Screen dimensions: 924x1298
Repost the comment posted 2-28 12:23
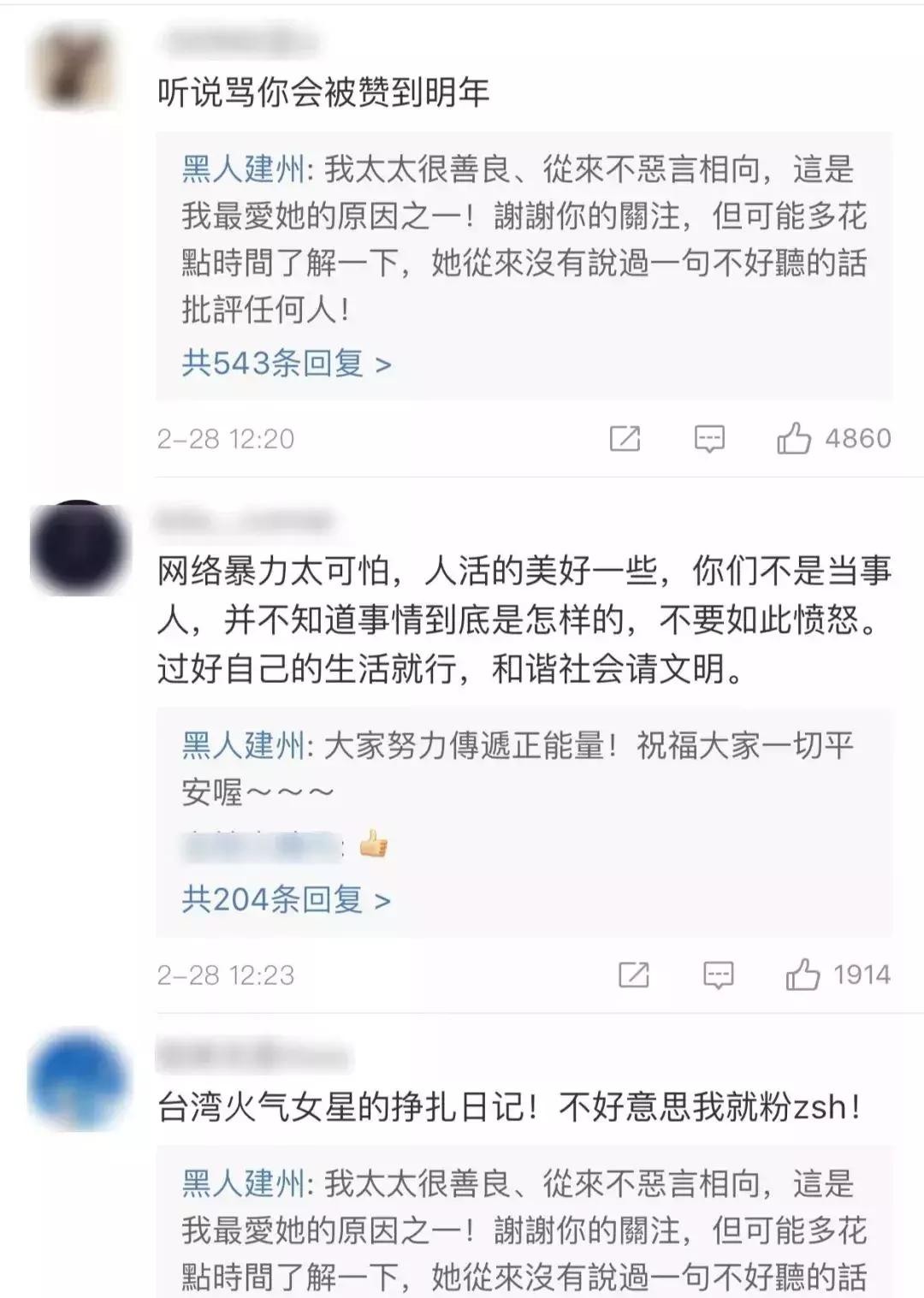[x=633, y=975]
